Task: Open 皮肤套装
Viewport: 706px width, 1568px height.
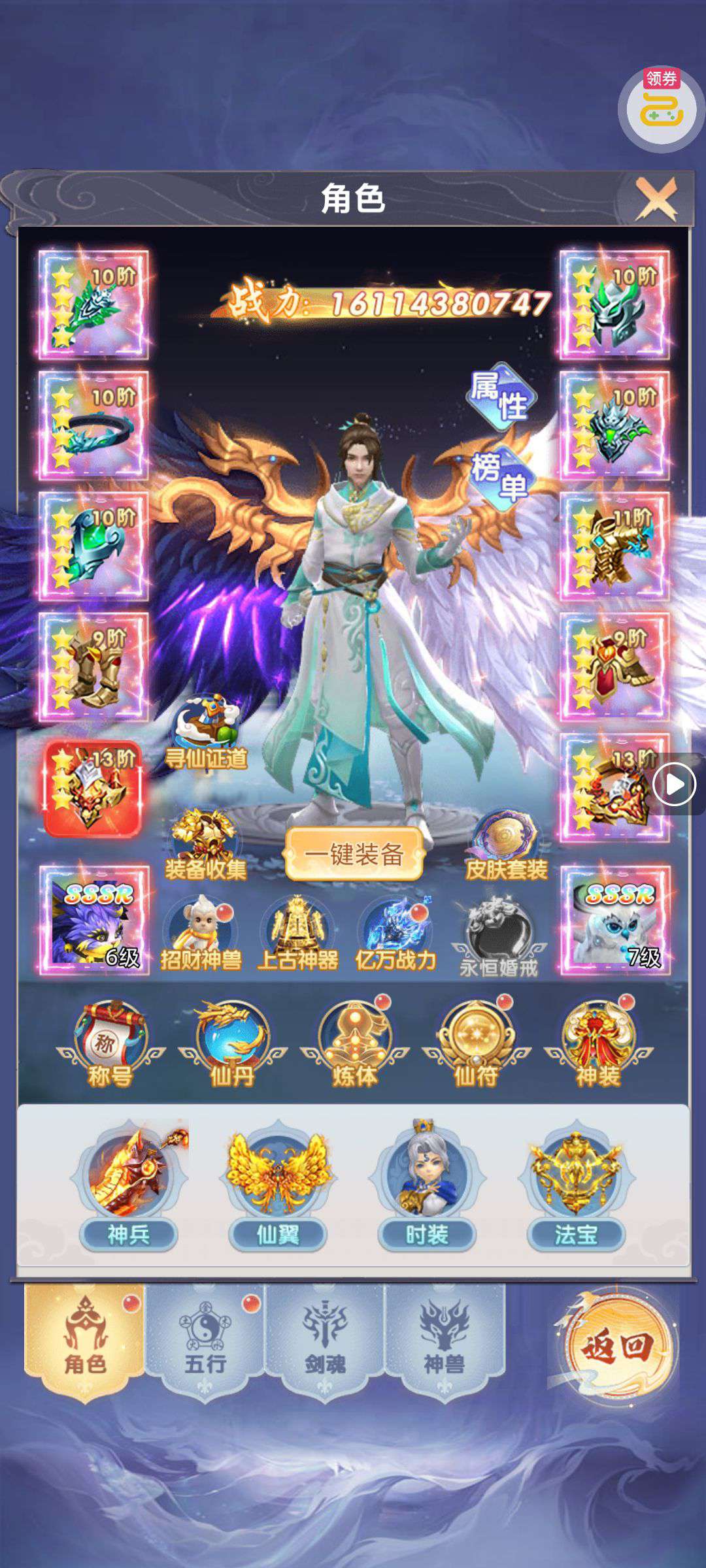Action: point(506,845)
